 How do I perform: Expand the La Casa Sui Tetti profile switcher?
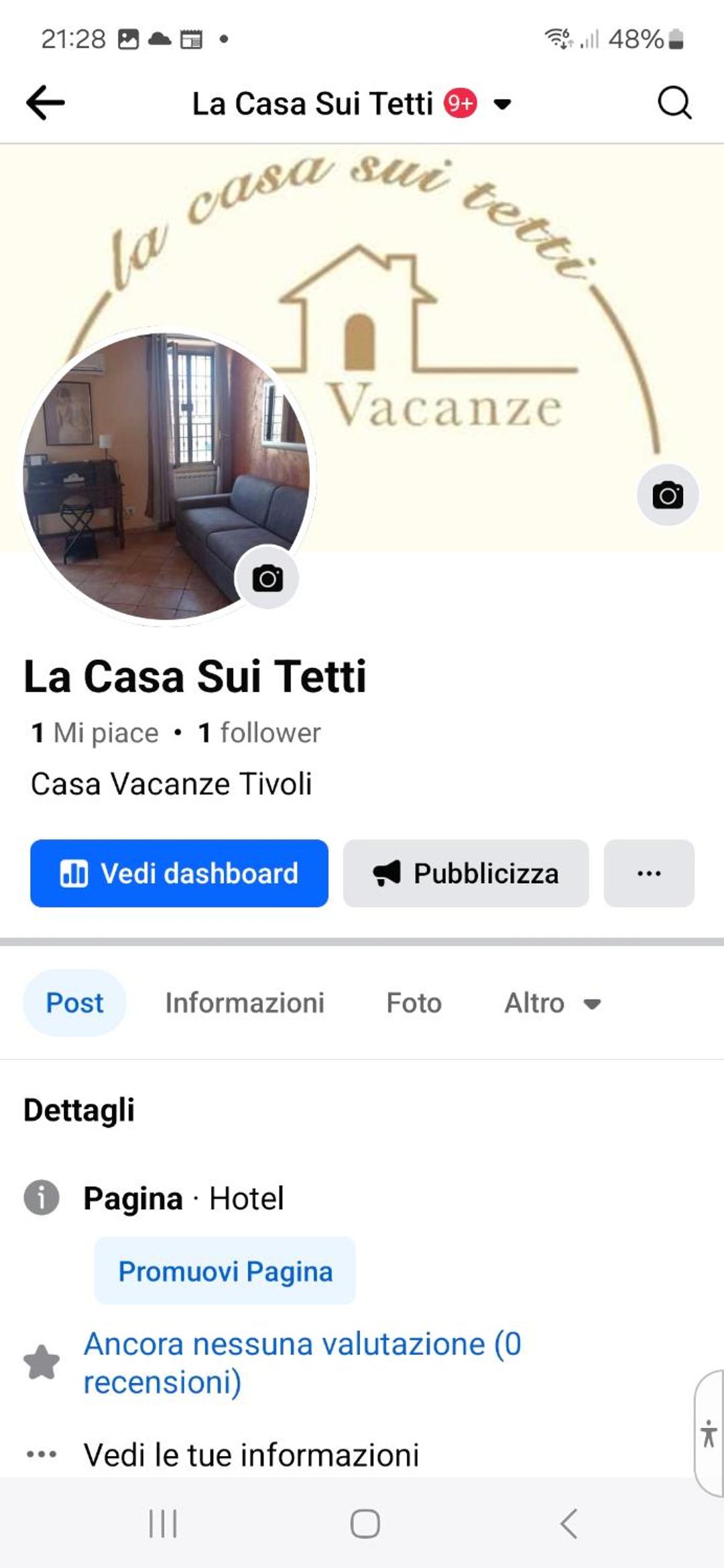tap(352, 104)
